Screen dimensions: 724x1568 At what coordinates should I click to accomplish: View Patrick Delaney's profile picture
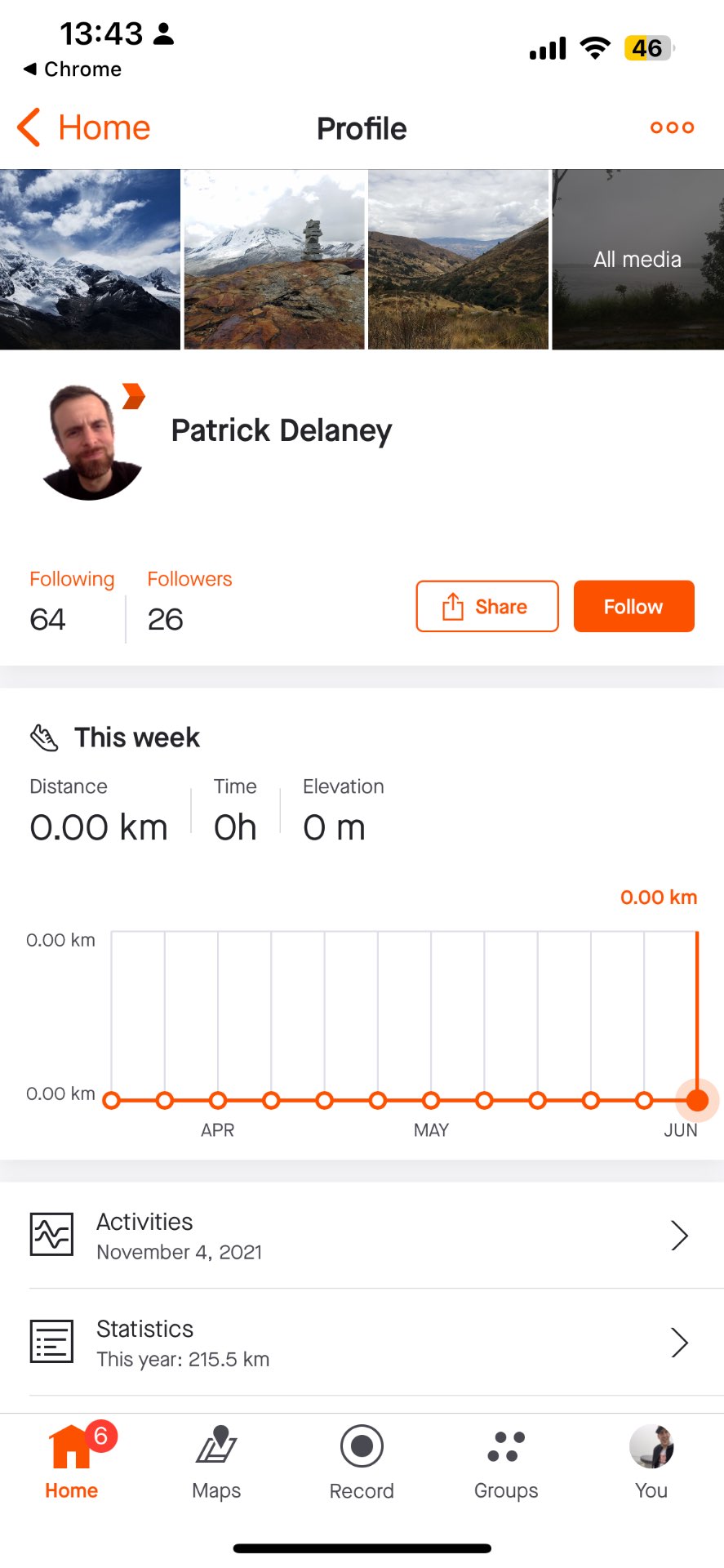91,442
